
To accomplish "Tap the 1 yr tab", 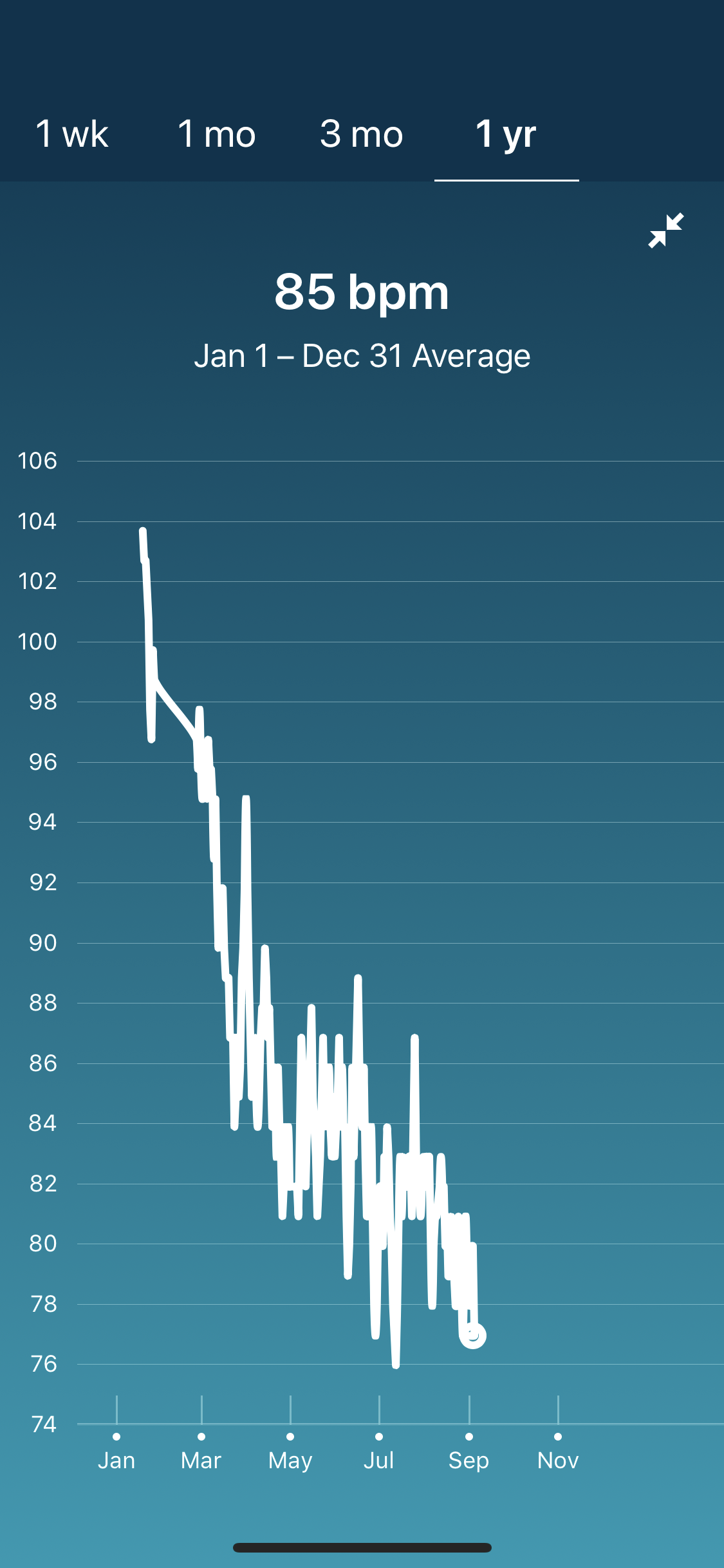I will pyautogui.click(x=506, y=134).
